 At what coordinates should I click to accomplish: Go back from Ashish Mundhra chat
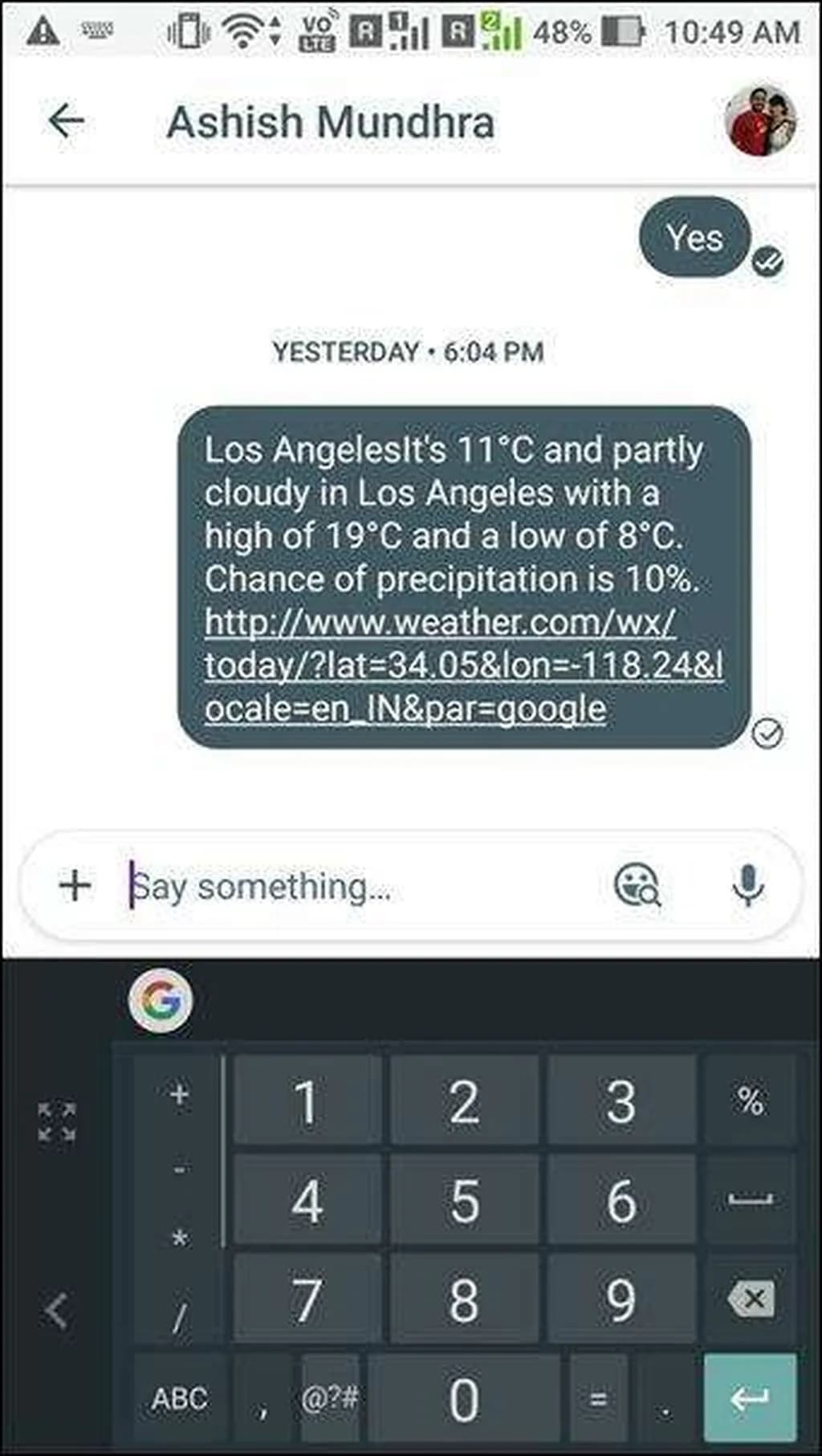click(x=66, y=121)
